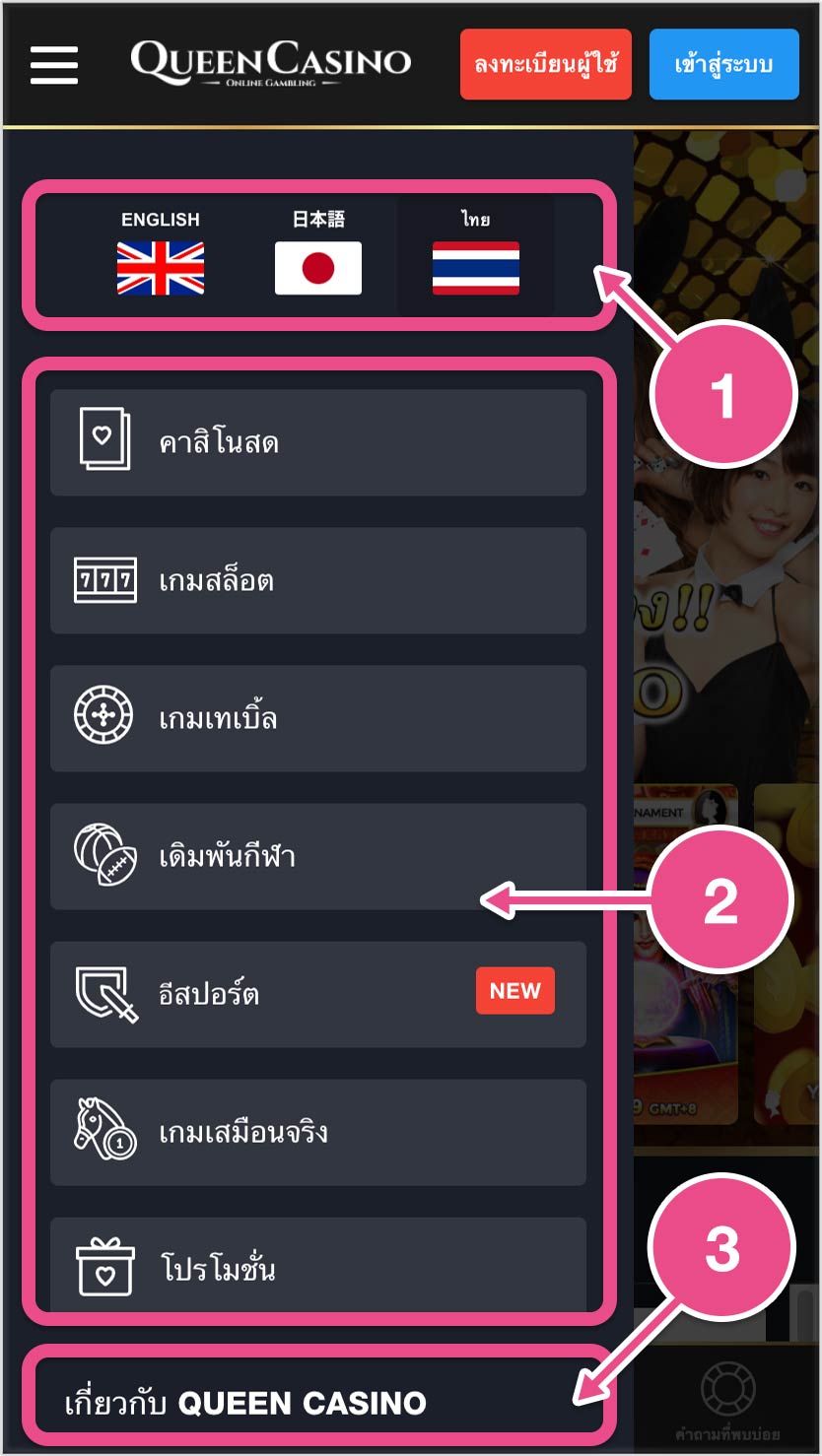
Task: Select the 日本語 Japanese language option
Action: pyautogui.click(x=318, y=253)
